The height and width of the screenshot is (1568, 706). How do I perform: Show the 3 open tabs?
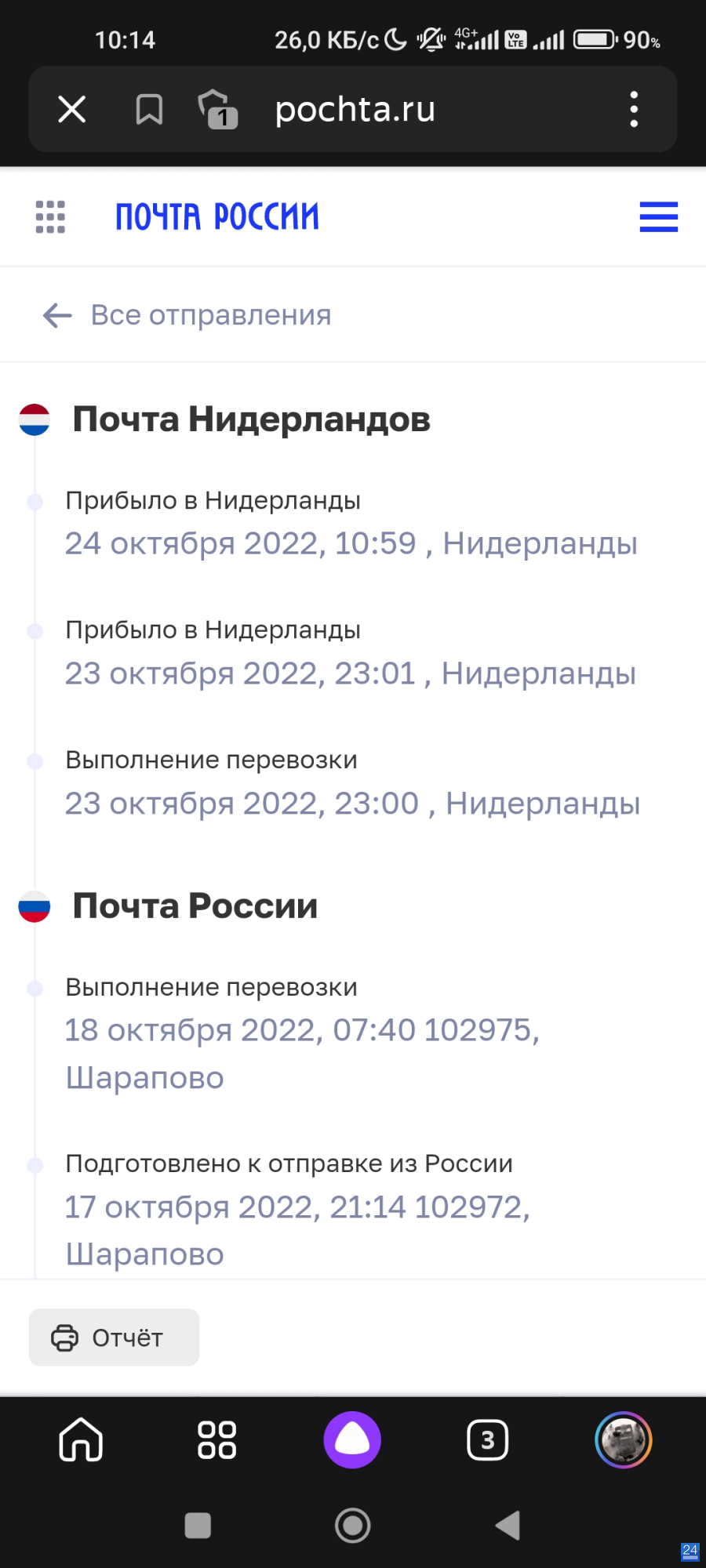click(488, 1440)
